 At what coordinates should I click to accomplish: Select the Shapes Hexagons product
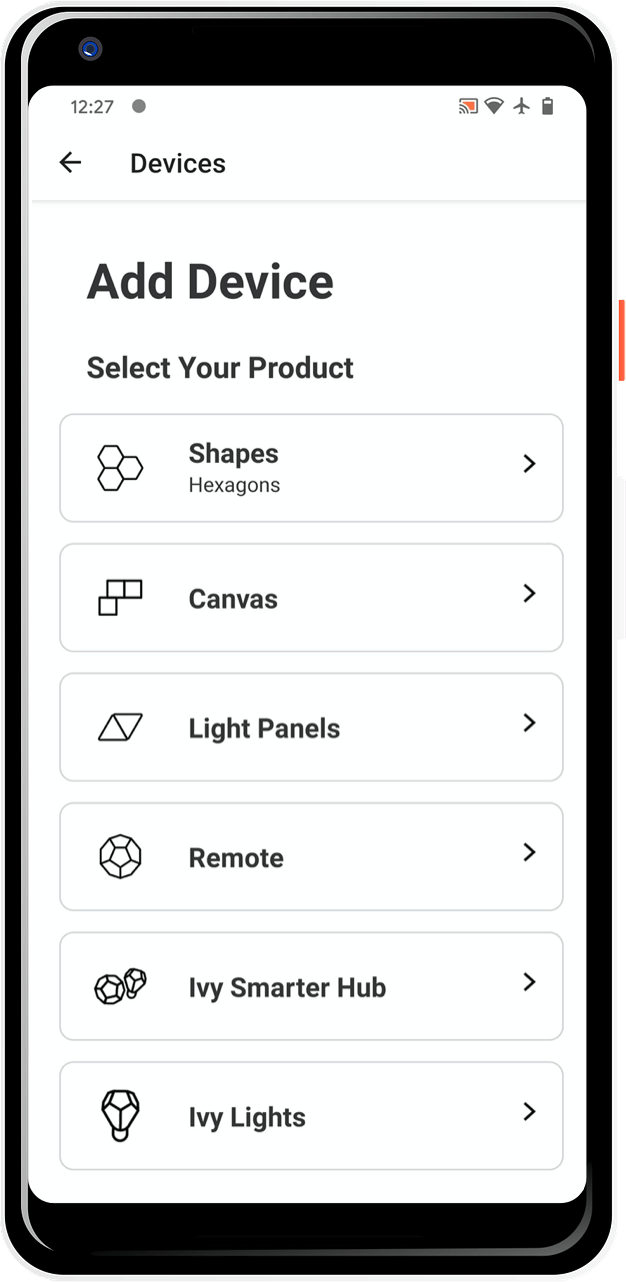[x=311, y=468]
